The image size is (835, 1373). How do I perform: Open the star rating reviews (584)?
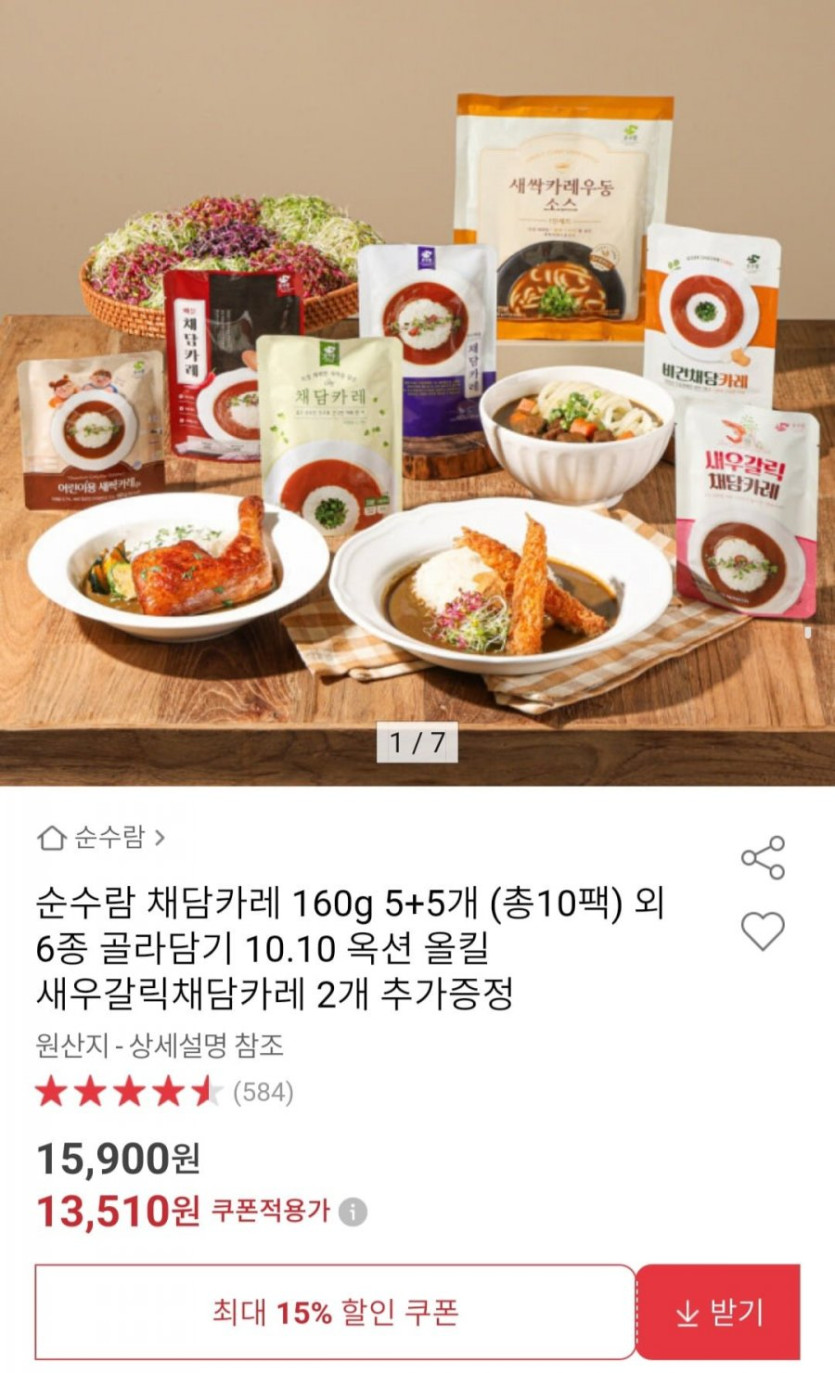(x=164, y=1092)
